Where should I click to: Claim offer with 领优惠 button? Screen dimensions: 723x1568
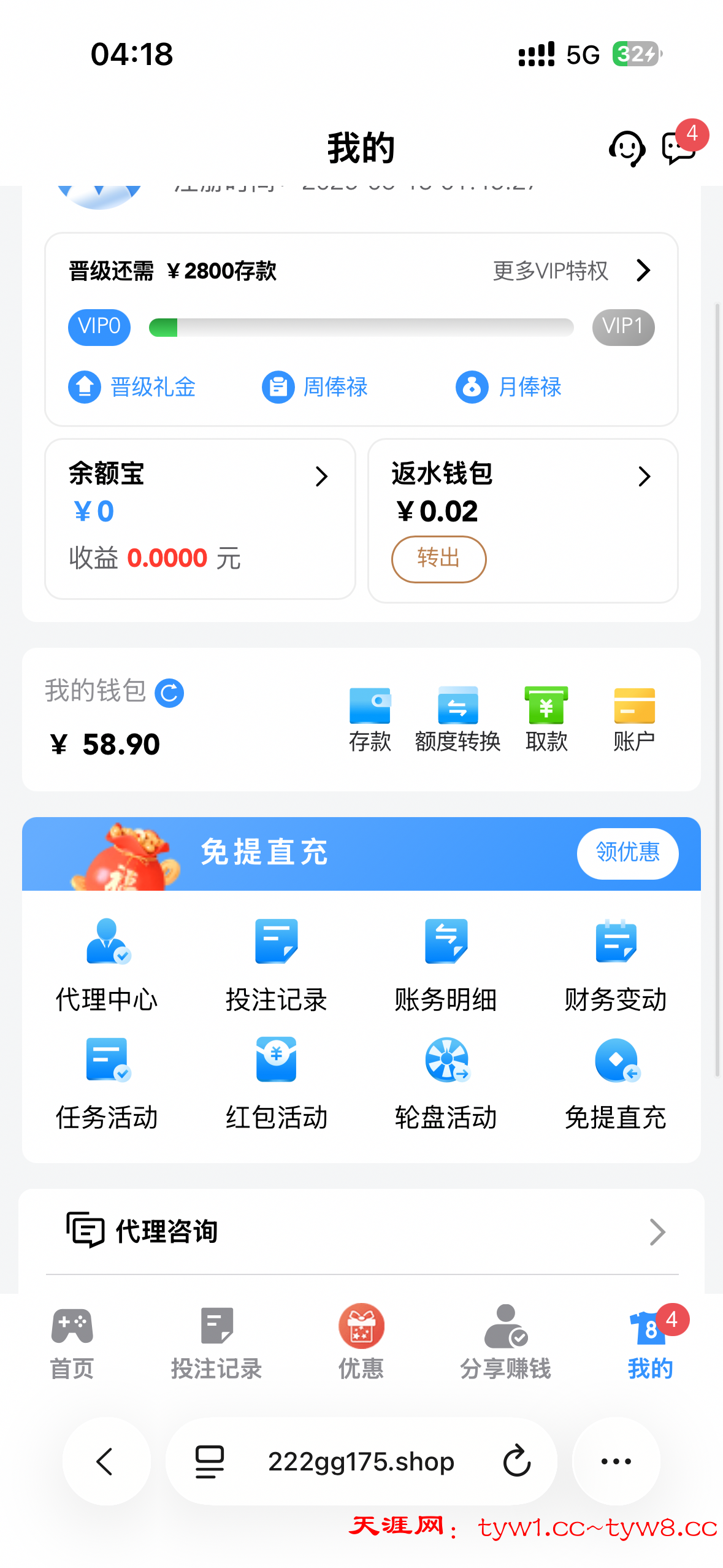click(627, 853)
